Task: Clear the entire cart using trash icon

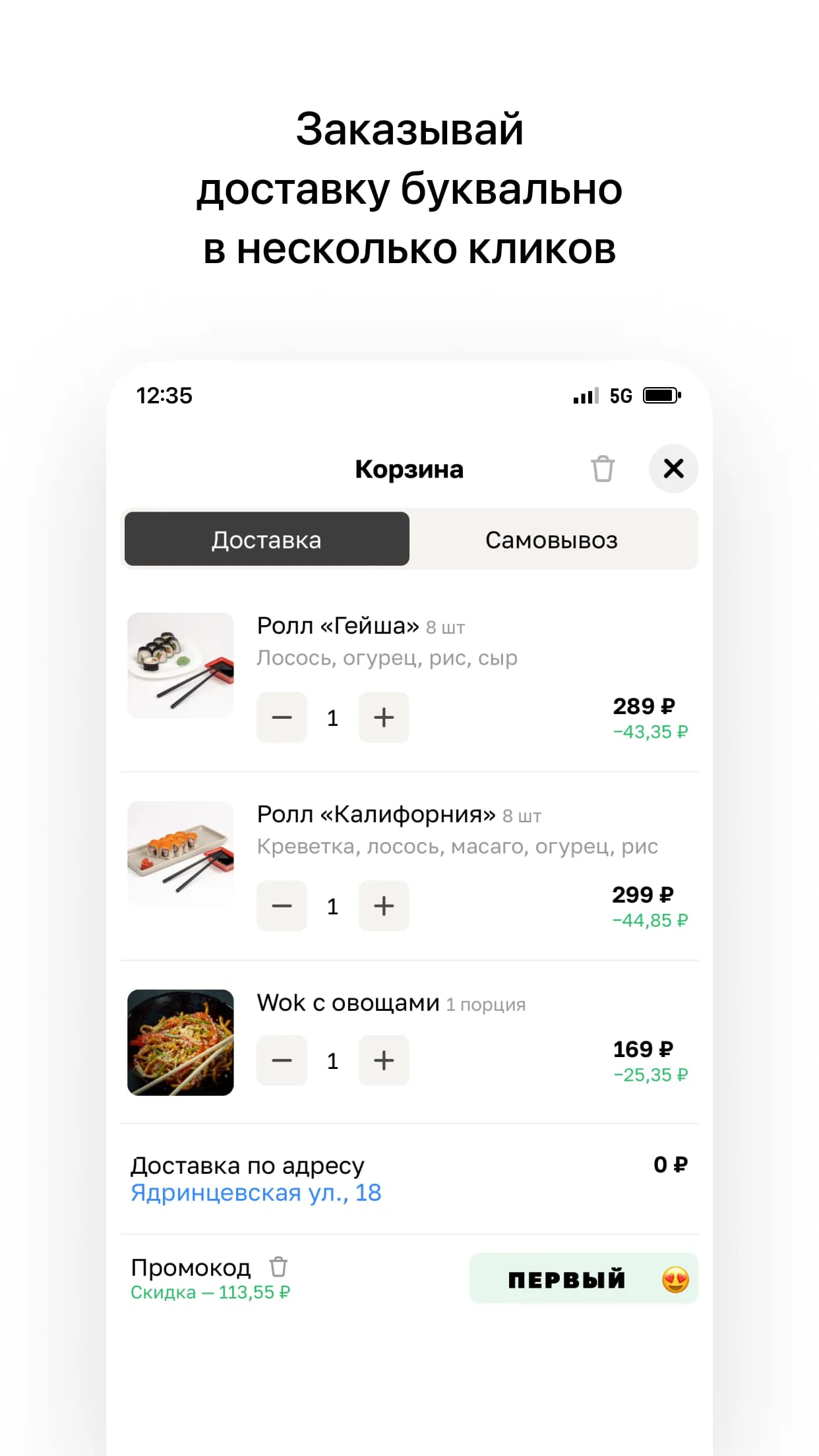Action: [x=601, y=469]
